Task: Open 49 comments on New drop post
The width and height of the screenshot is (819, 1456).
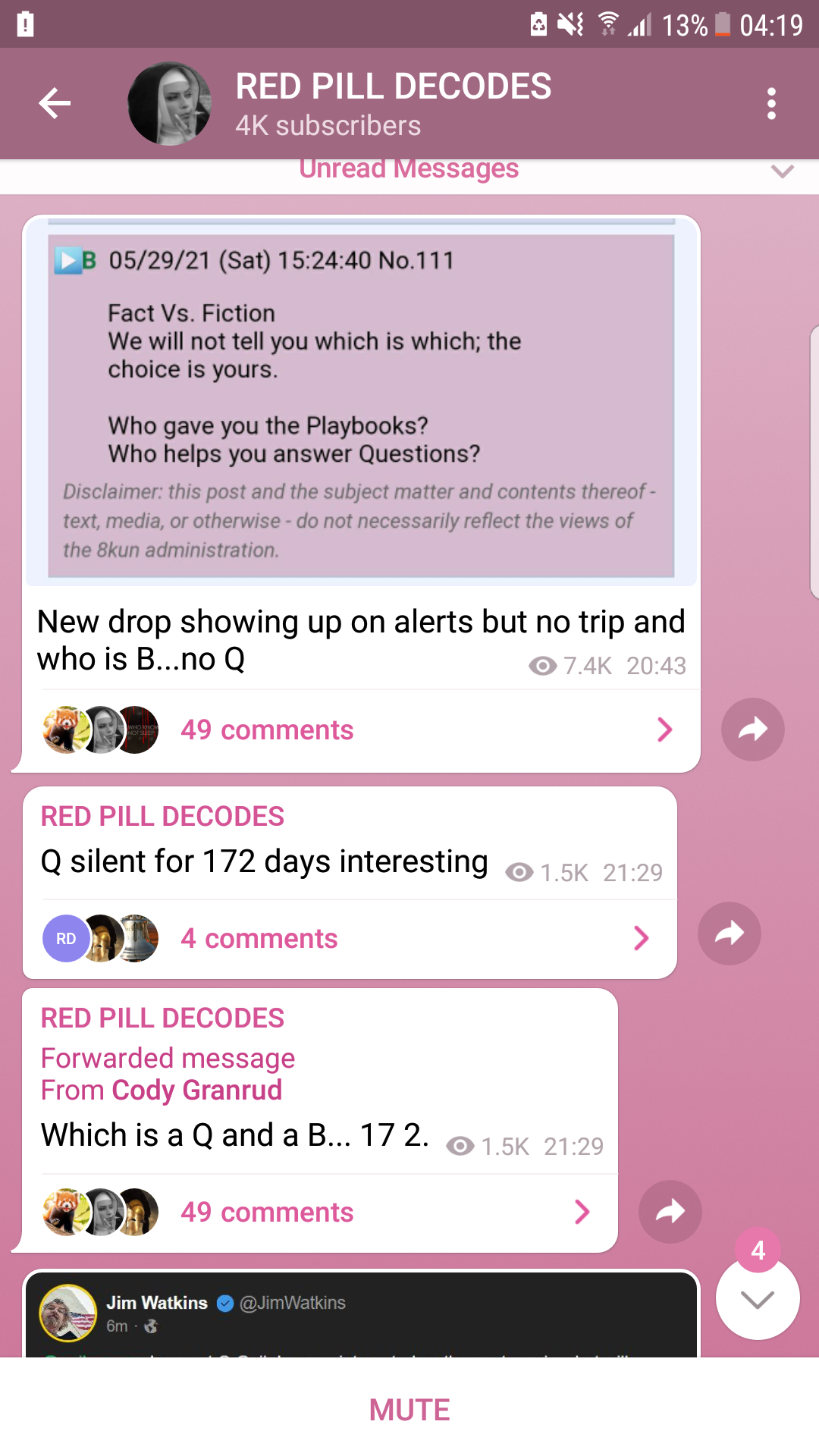Action: (x=361, y=730)
